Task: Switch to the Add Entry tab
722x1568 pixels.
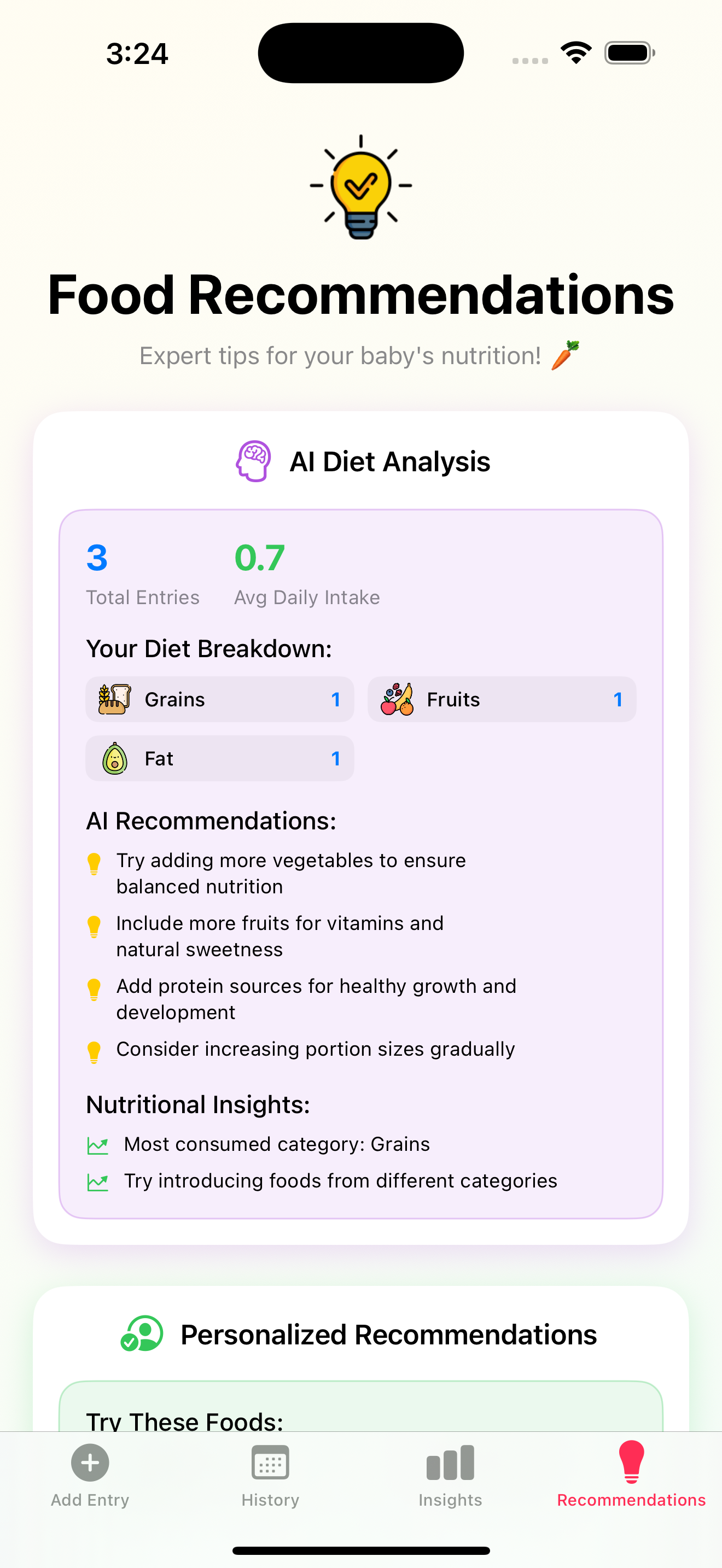Action: [90, 1476]
